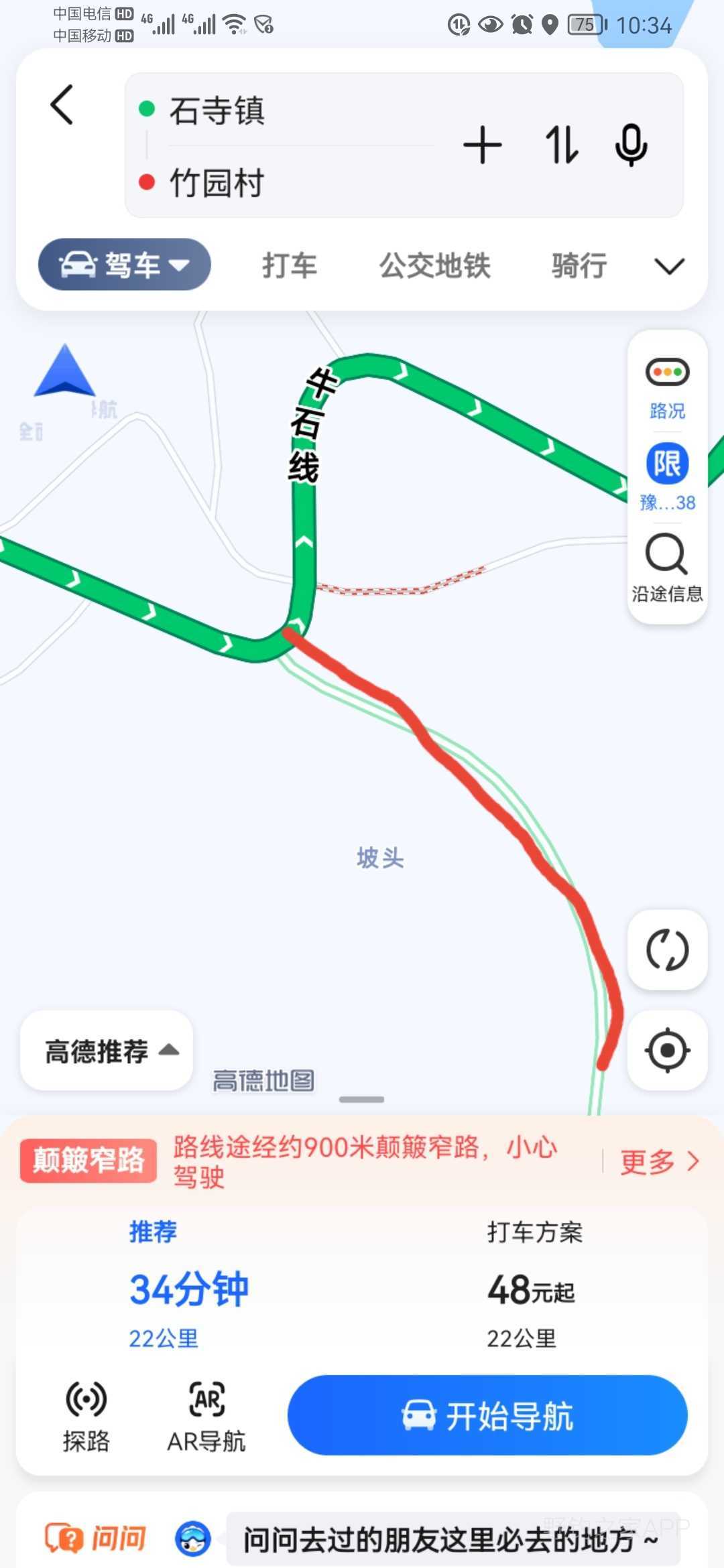Expand the 高德推荐 route preference
The width and height of the screenshot is (724, 1568).
pyautogui.click(x=107, y=1051)
